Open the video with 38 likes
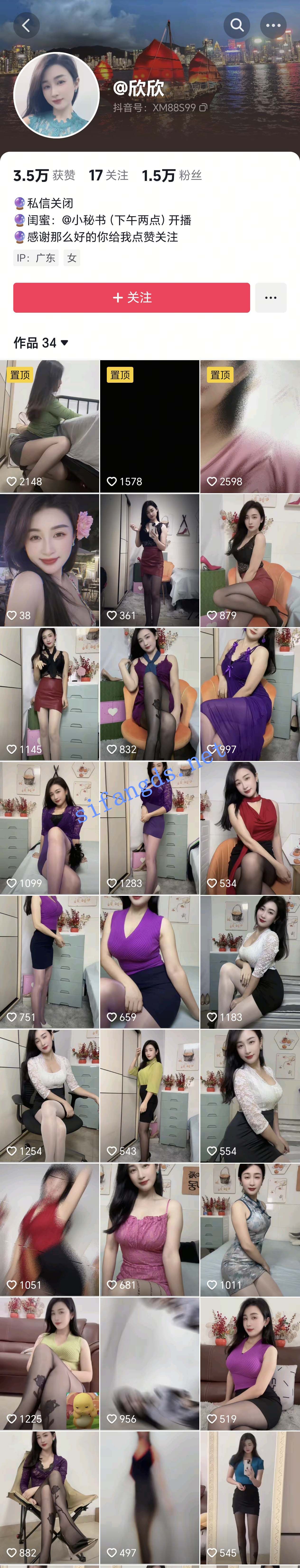 click(x=49, y=560)
